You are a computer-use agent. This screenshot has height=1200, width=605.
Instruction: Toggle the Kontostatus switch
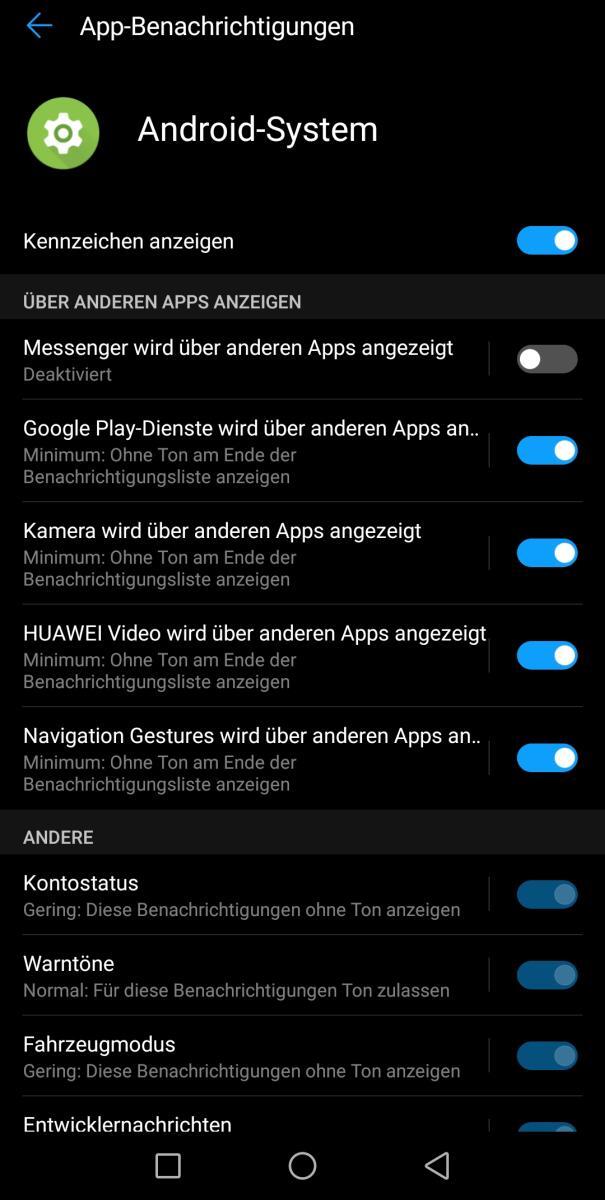point(546,894)
